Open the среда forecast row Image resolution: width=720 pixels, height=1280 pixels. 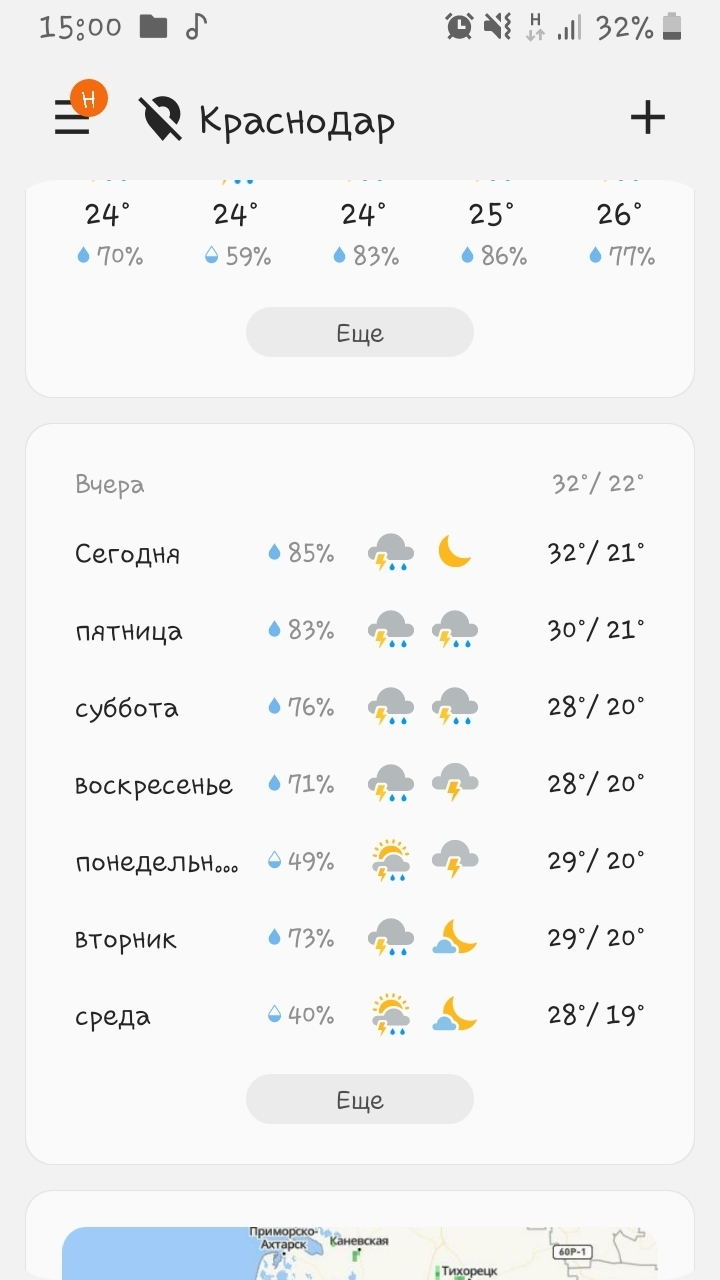coord(359,1016)
